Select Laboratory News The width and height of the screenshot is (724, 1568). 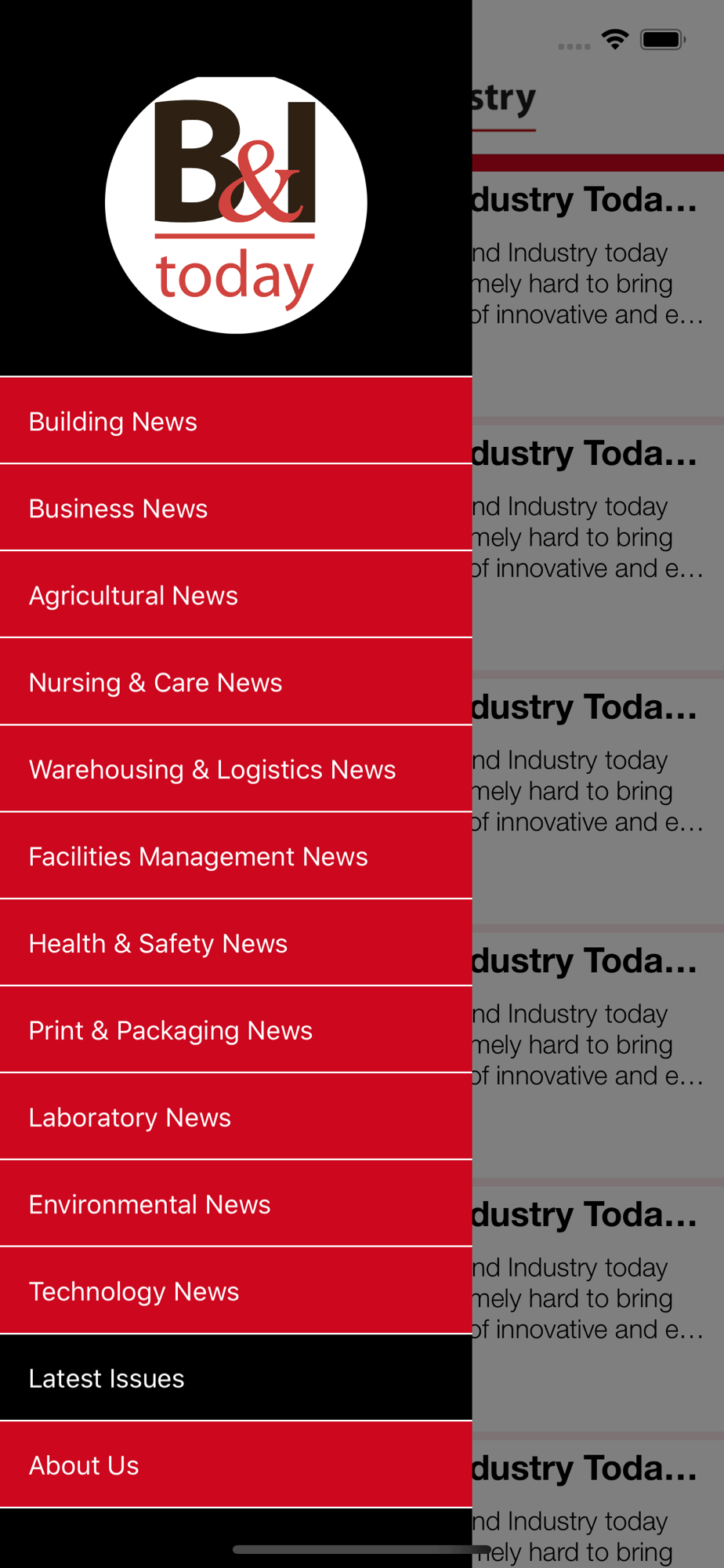click(x=236, y=1117)
